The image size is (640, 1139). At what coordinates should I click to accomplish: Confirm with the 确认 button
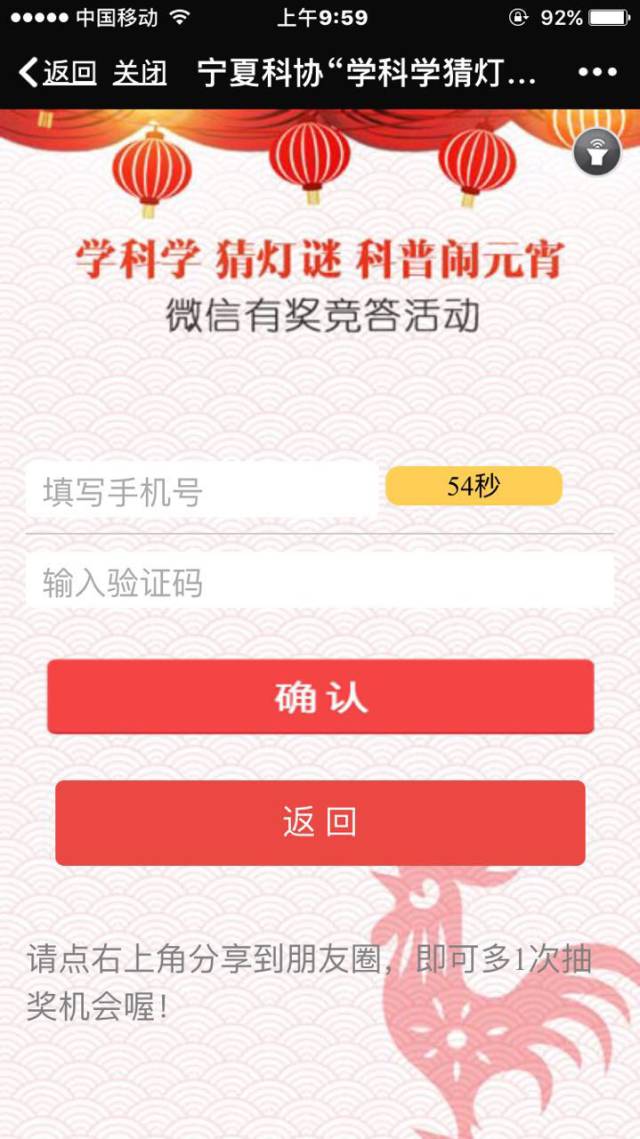tap(320, 697)
